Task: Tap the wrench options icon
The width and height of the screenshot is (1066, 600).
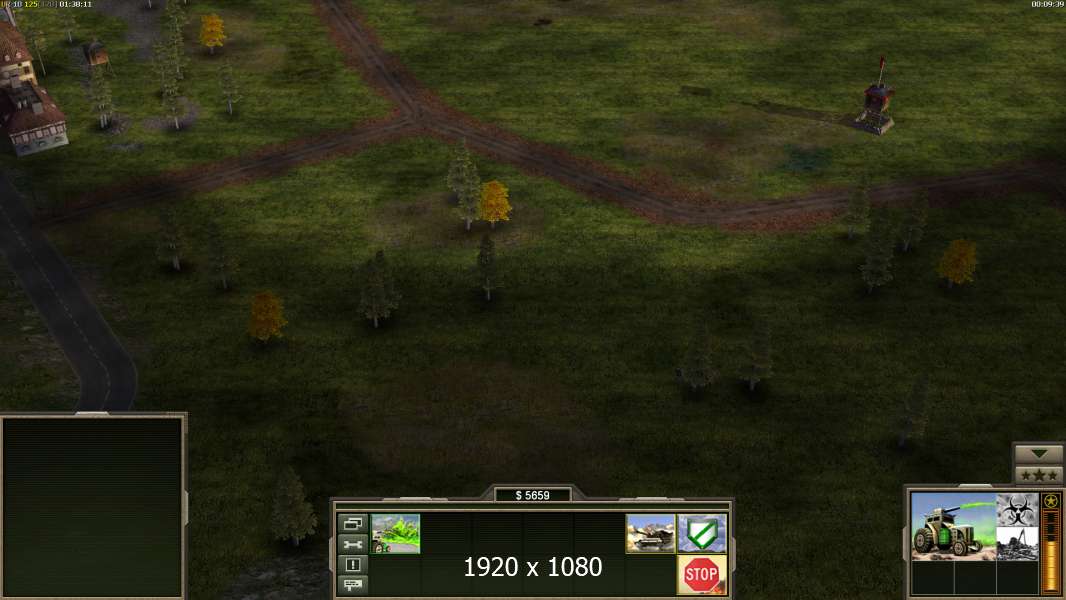Action: [353, 544]
